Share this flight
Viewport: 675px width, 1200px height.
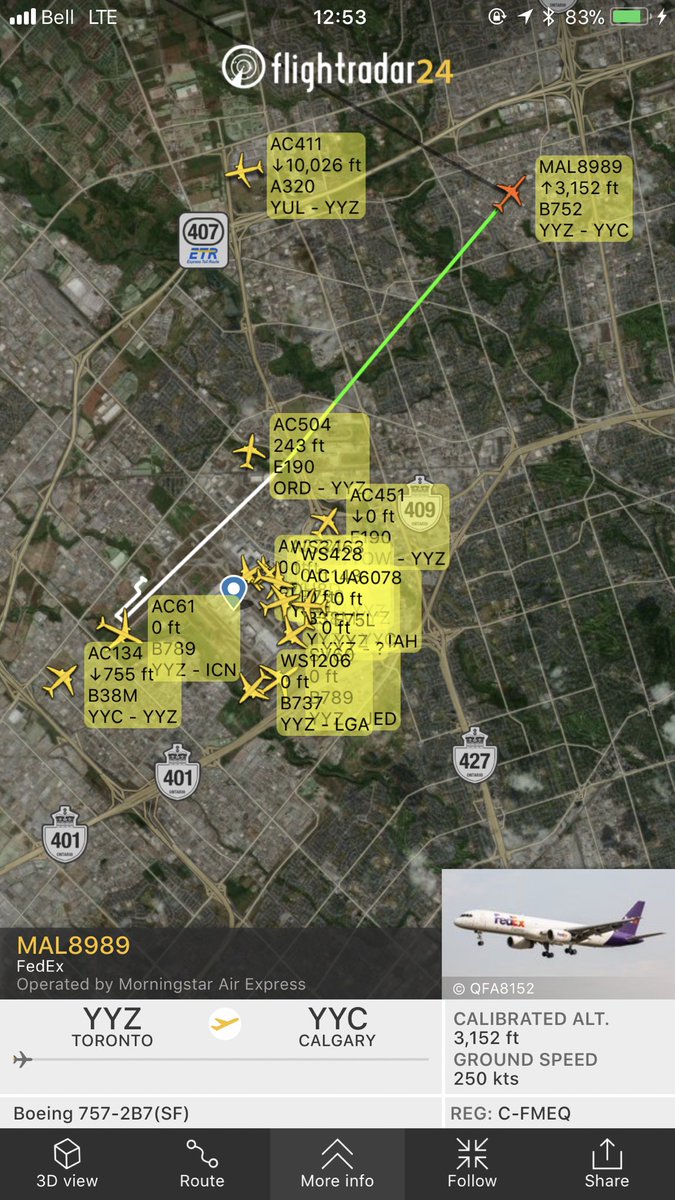607,1164
